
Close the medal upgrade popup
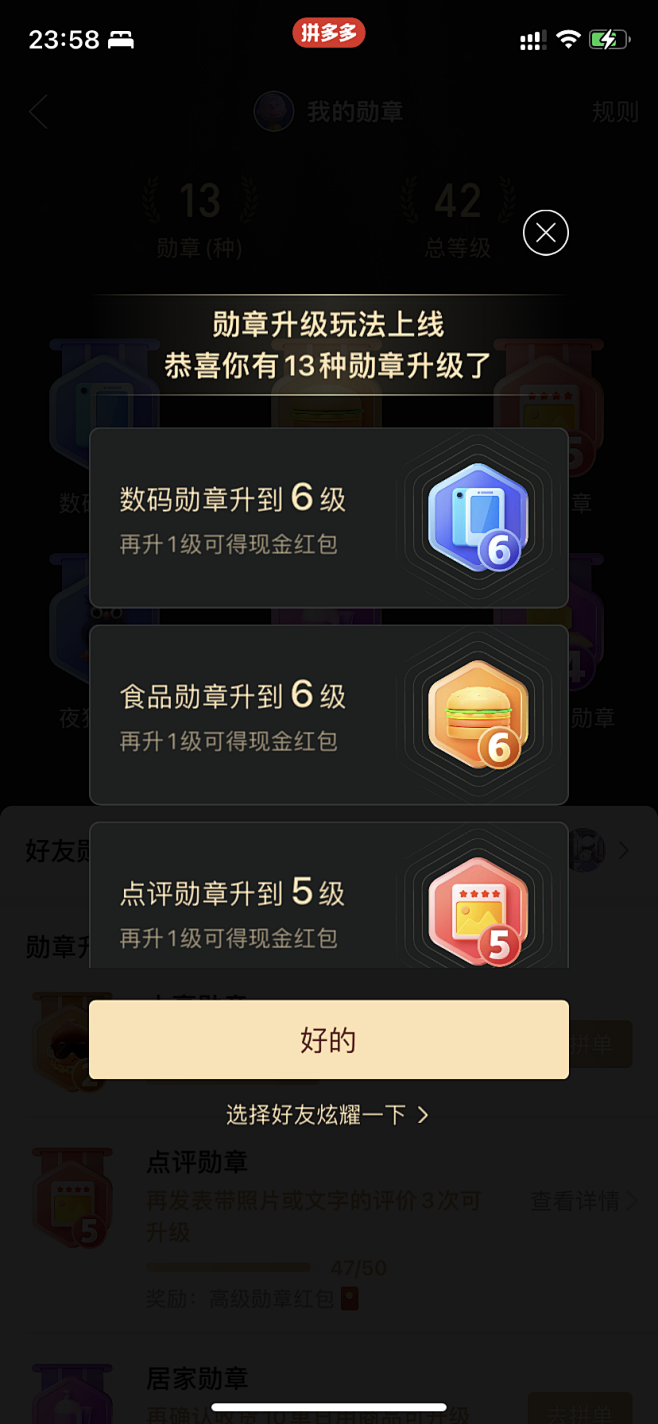coord(545,233)
